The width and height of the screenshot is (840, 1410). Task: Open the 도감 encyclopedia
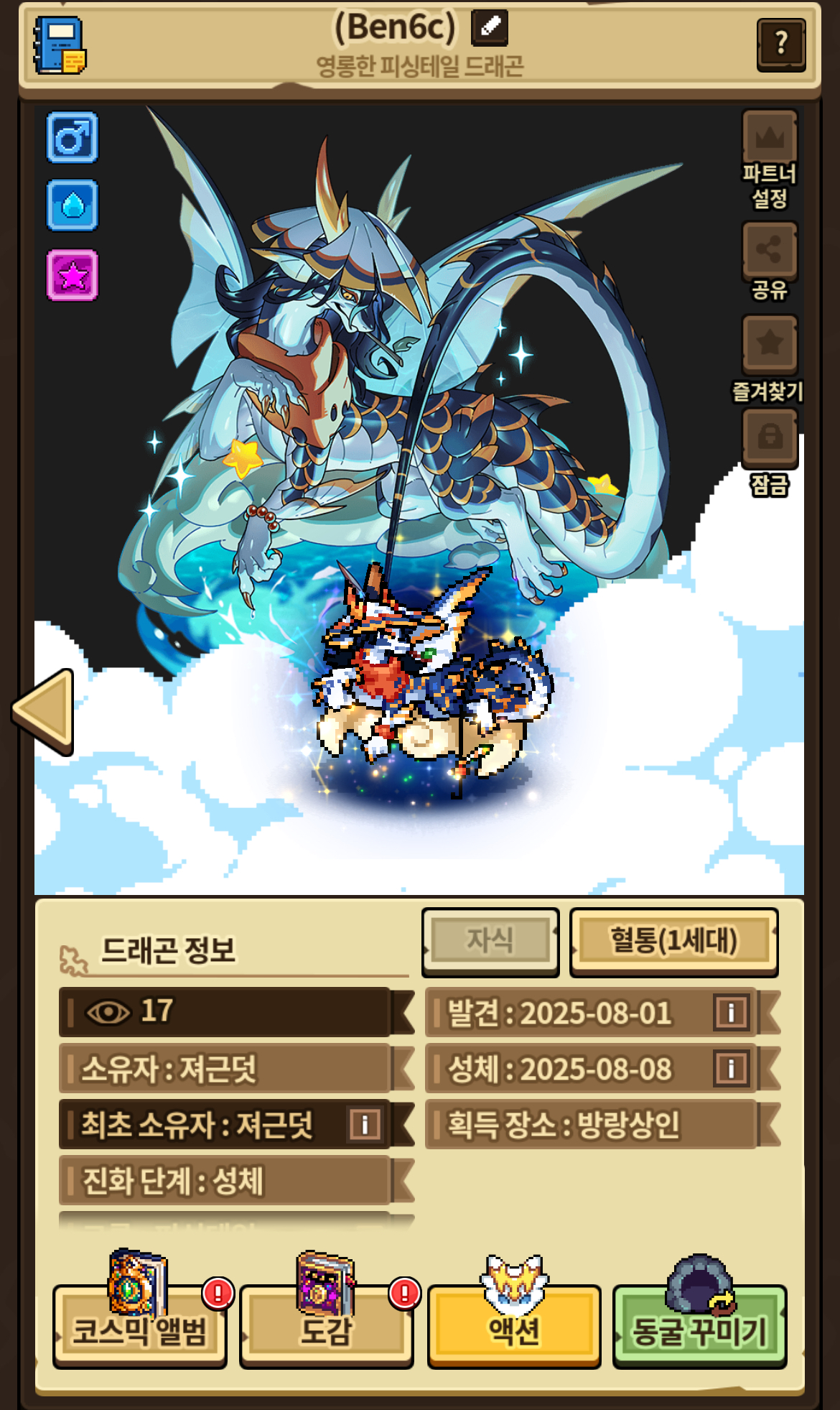[x=327, y=1327]
